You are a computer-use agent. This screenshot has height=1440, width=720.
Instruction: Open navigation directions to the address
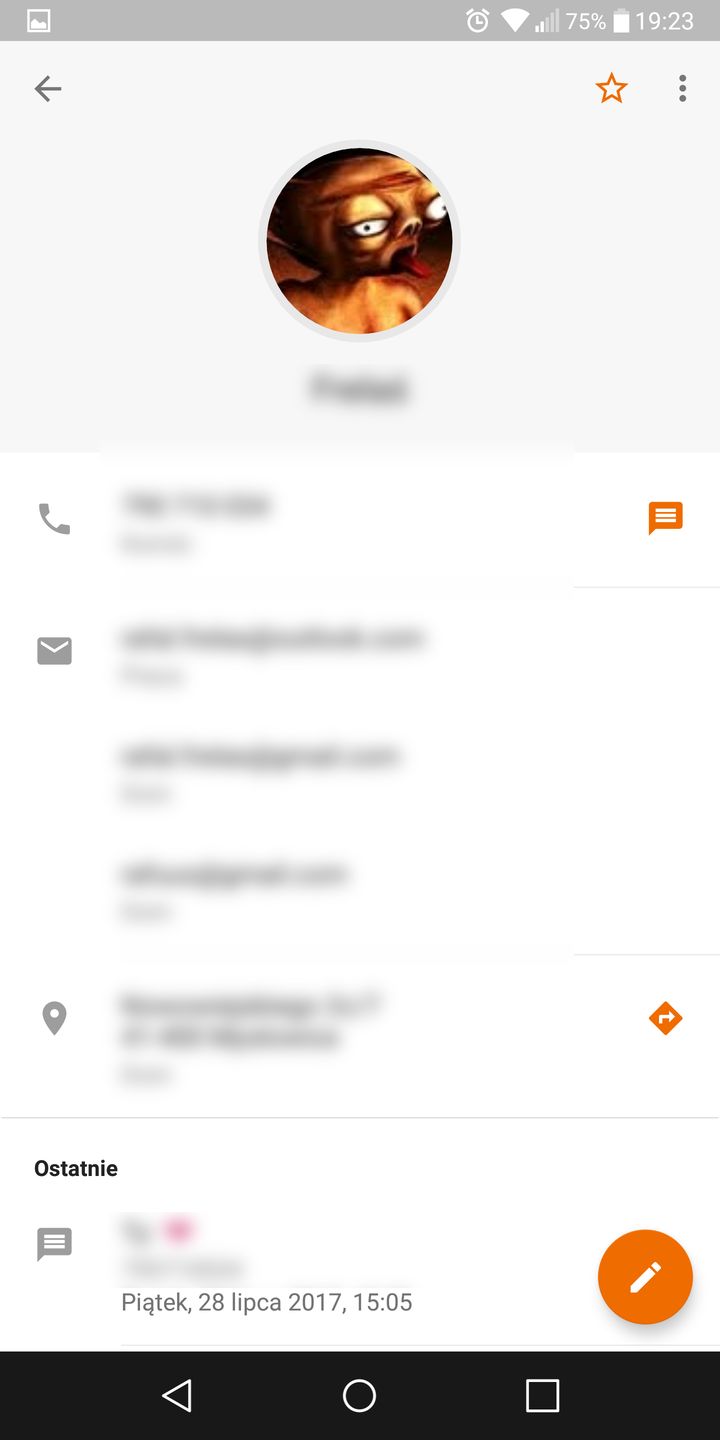point(665,1019)
